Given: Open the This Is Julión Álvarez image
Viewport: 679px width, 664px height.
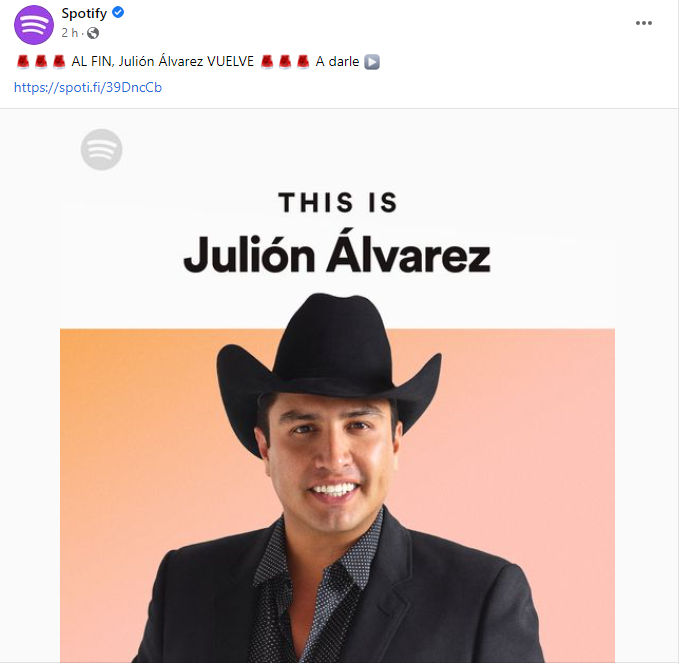Looking at the screenshot, I should click(x=338, y=400).
